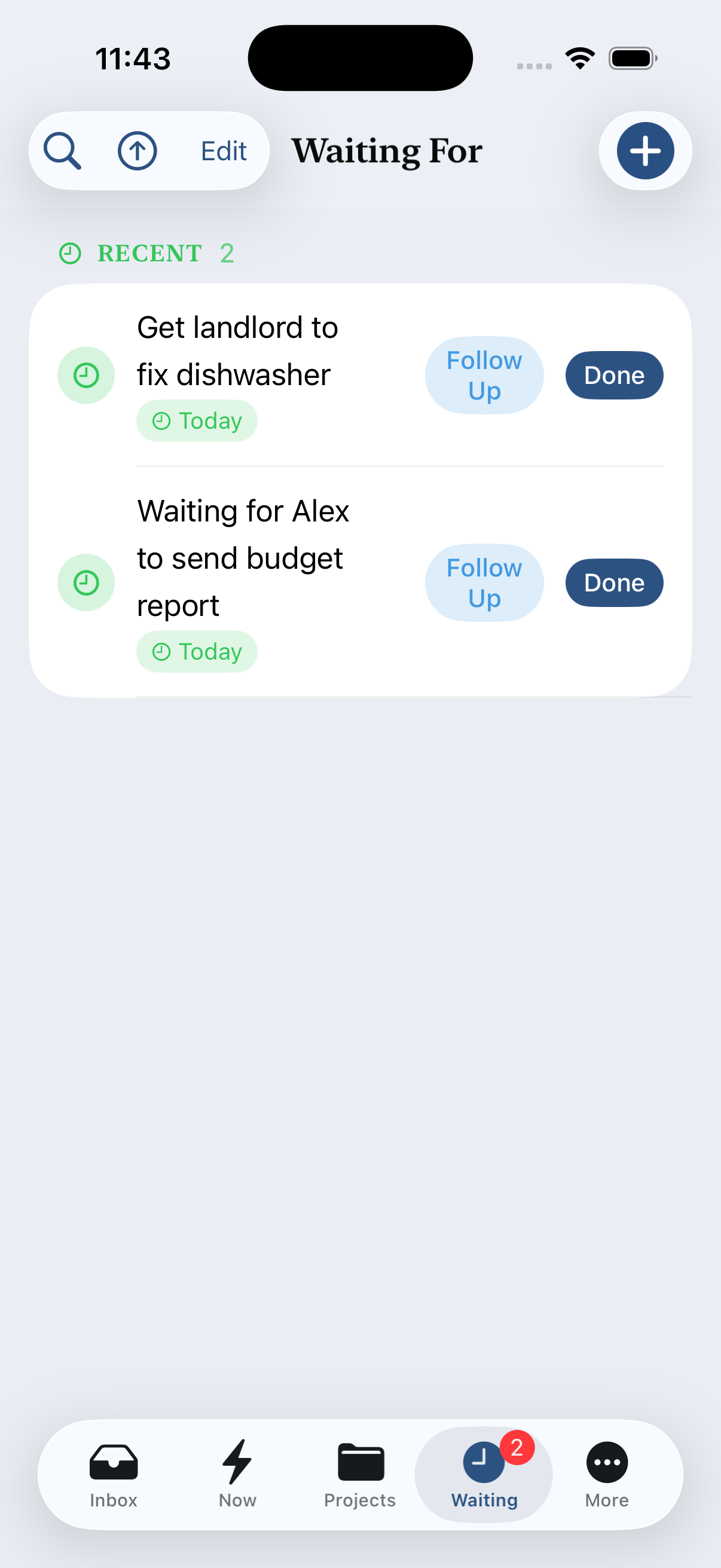Add a new waiting-for item
721x1568 pixels.
(645, 151)
